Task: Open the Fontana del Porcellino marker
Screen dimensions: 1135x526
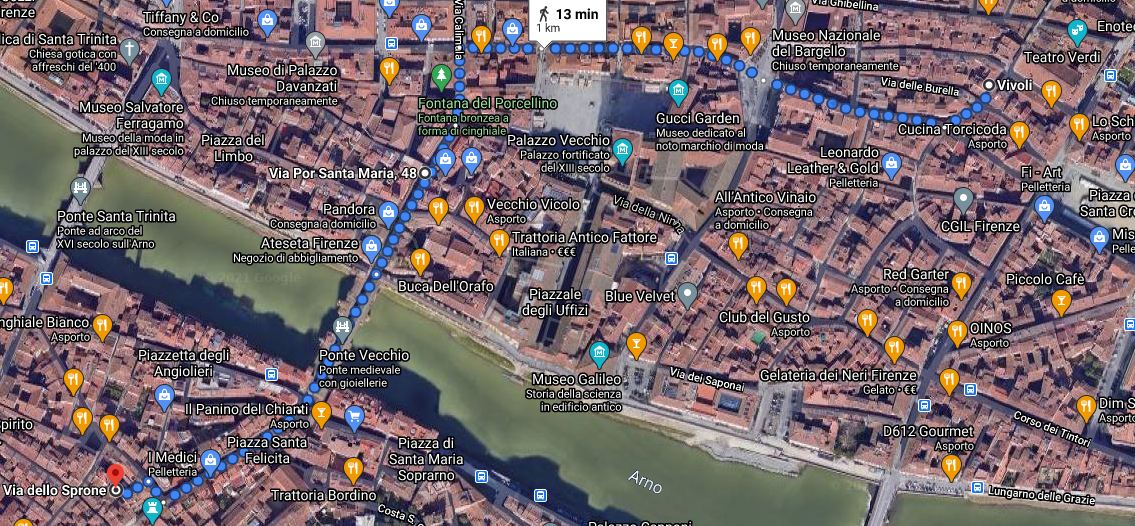Action: [x=440, y=75]
